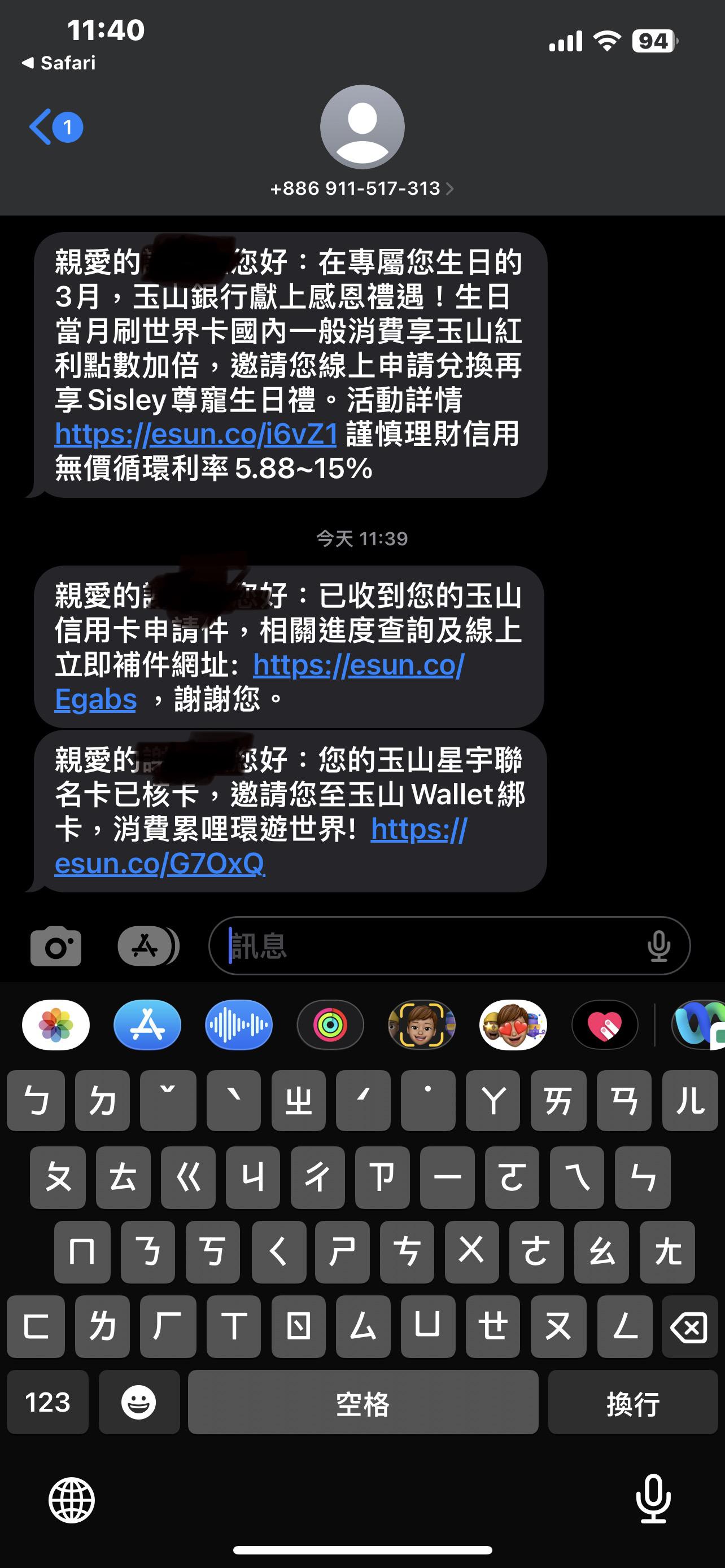The width and height of the screenshot is (725, 1568).
Task: Go back to the messages list
Action: click(x=41, y=126)
